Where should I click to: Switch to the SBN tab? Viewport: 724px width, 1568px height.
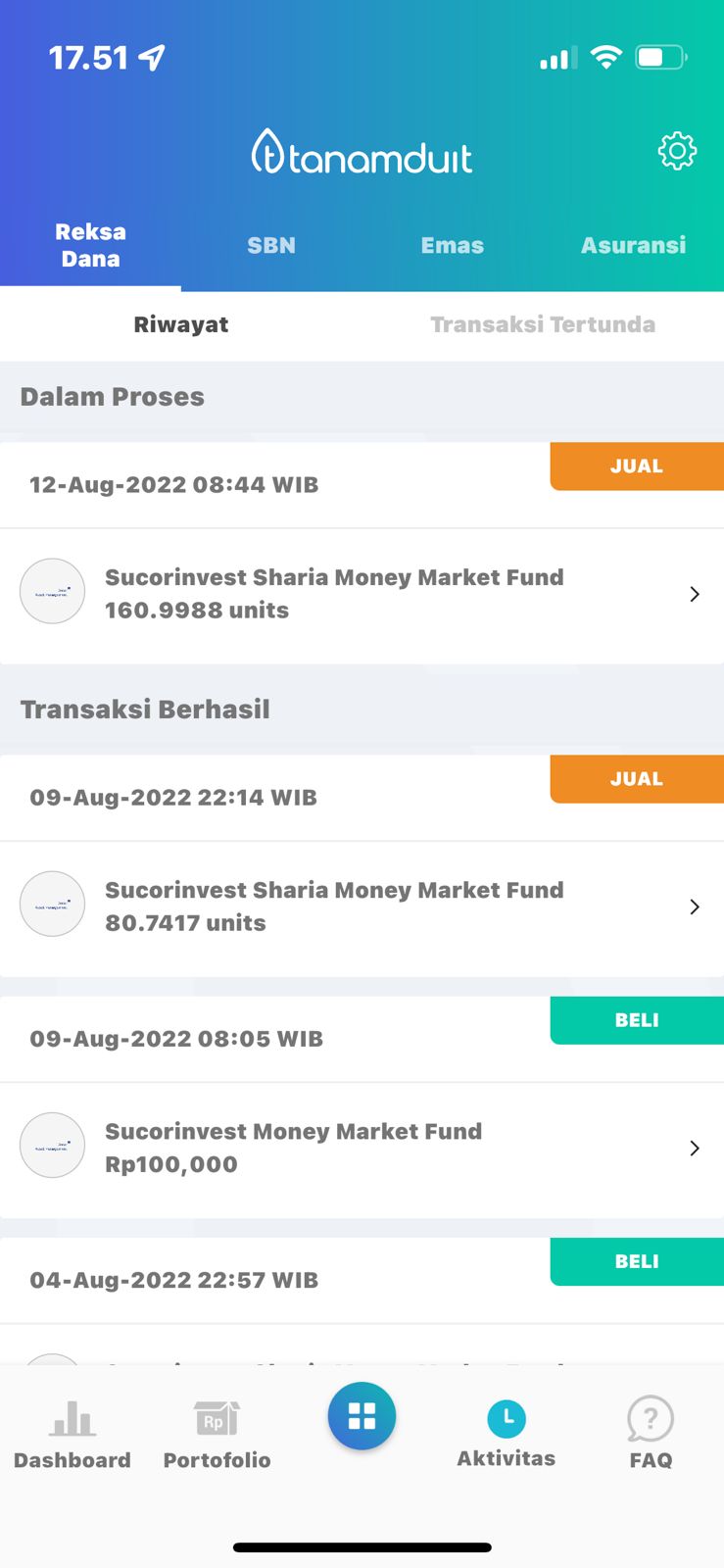point(270,245)
